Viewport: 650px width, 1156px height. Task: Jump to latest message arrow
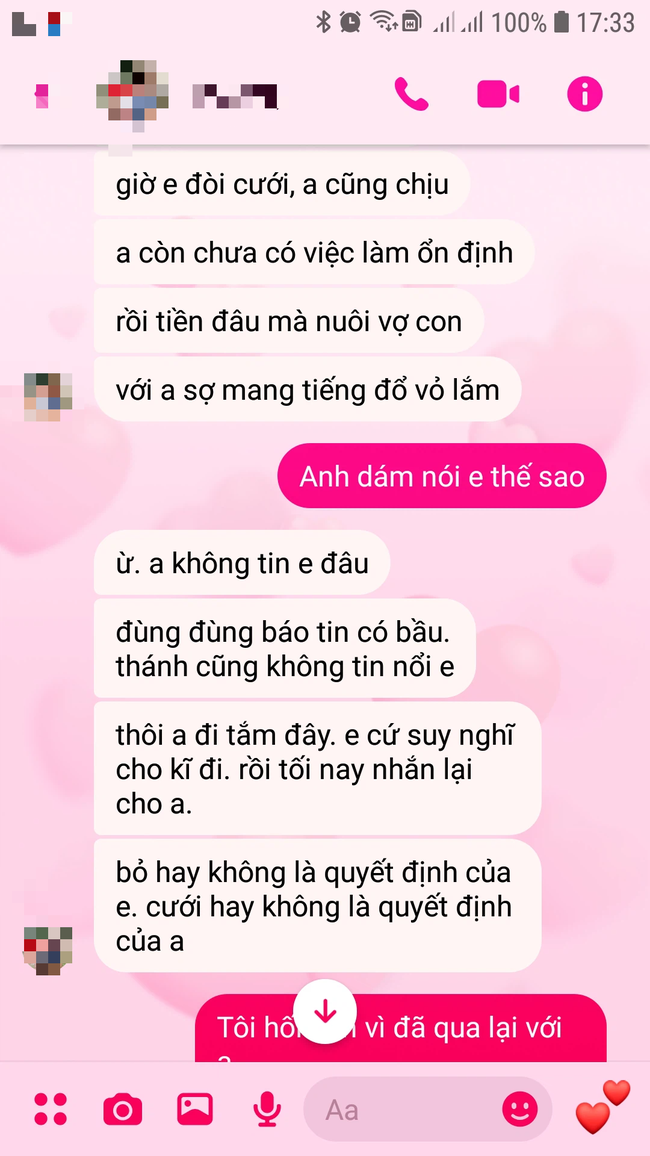[x=326, y=1012]
